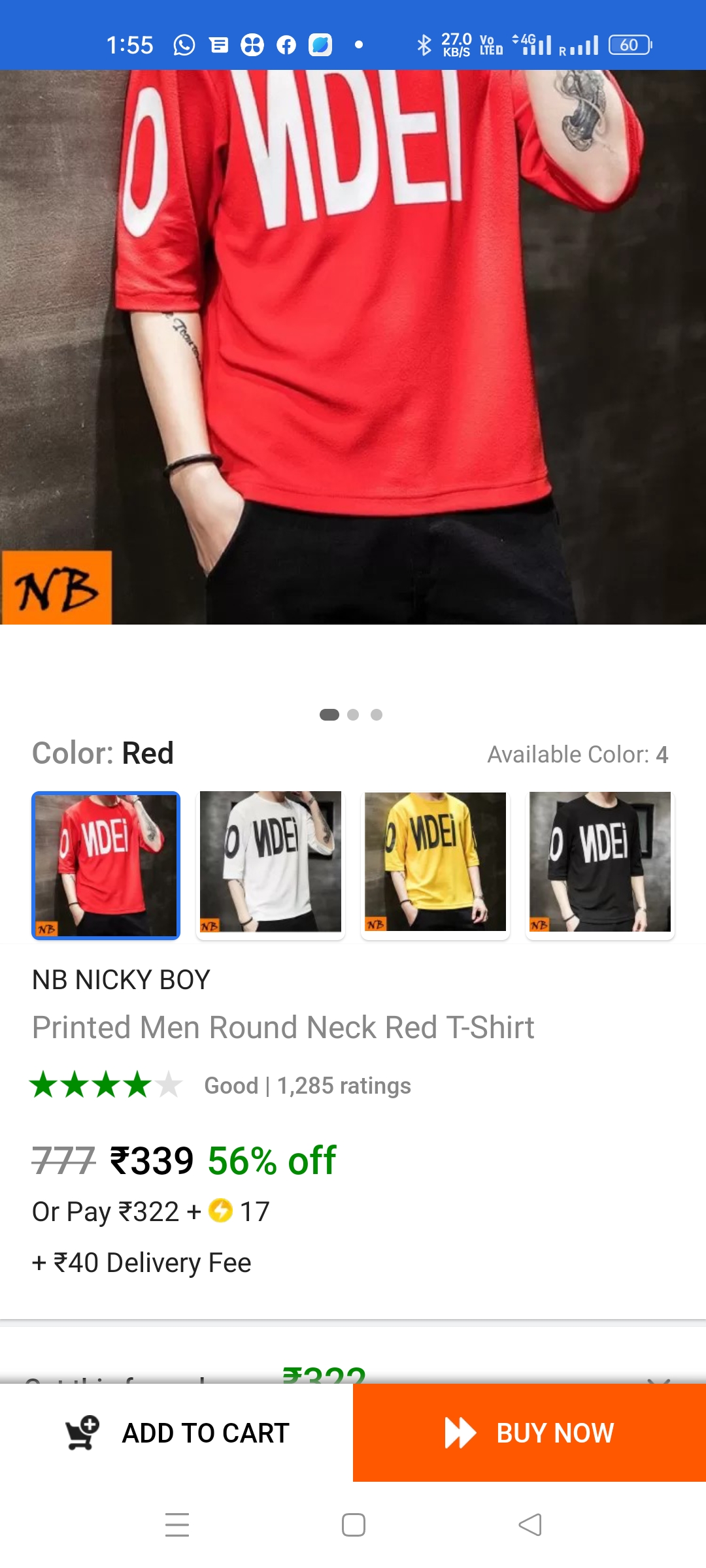
Task: Open the main red T-shirt product image
Action: [x=353, y=346]
